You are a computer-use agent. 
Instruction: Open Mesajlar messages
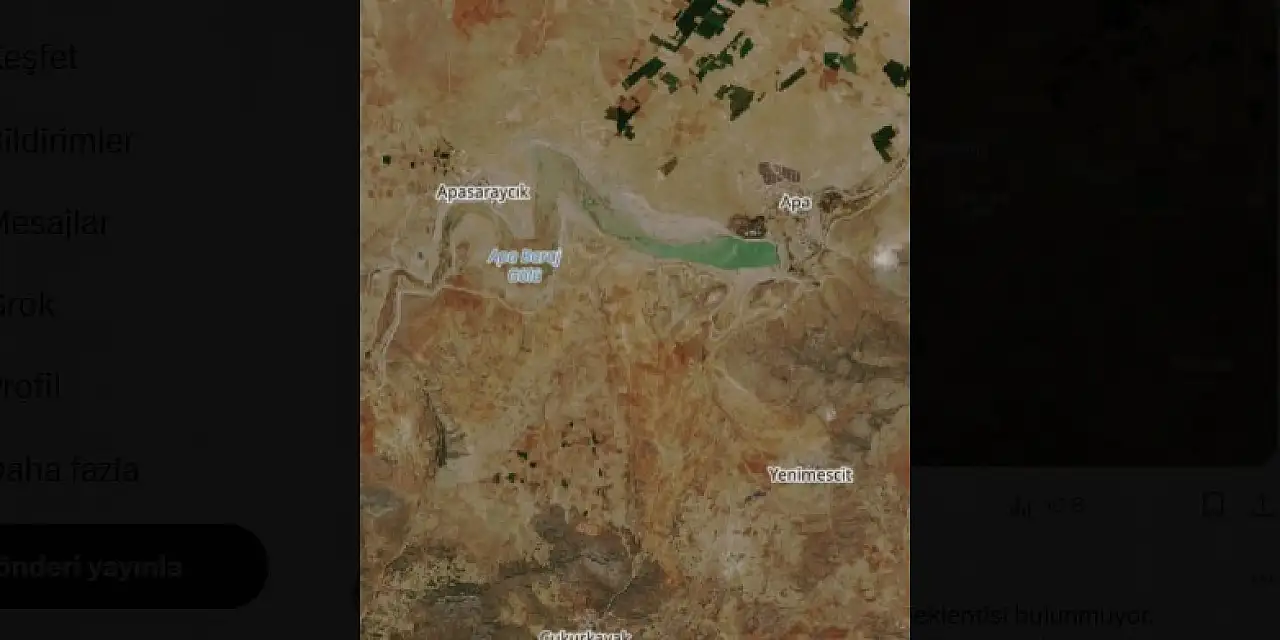point(54,223)
